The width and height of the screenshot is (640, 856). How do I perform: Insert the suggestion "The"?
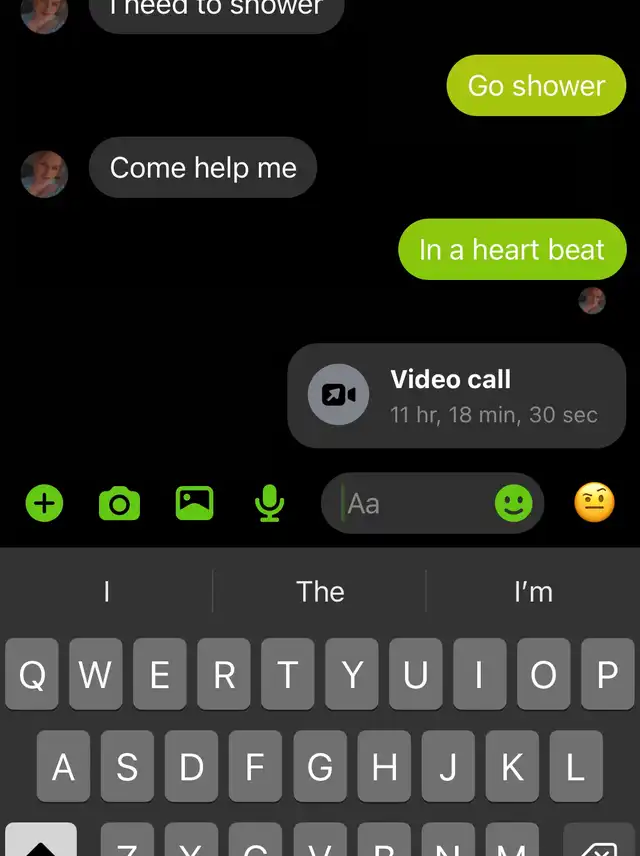click(320, 592)
